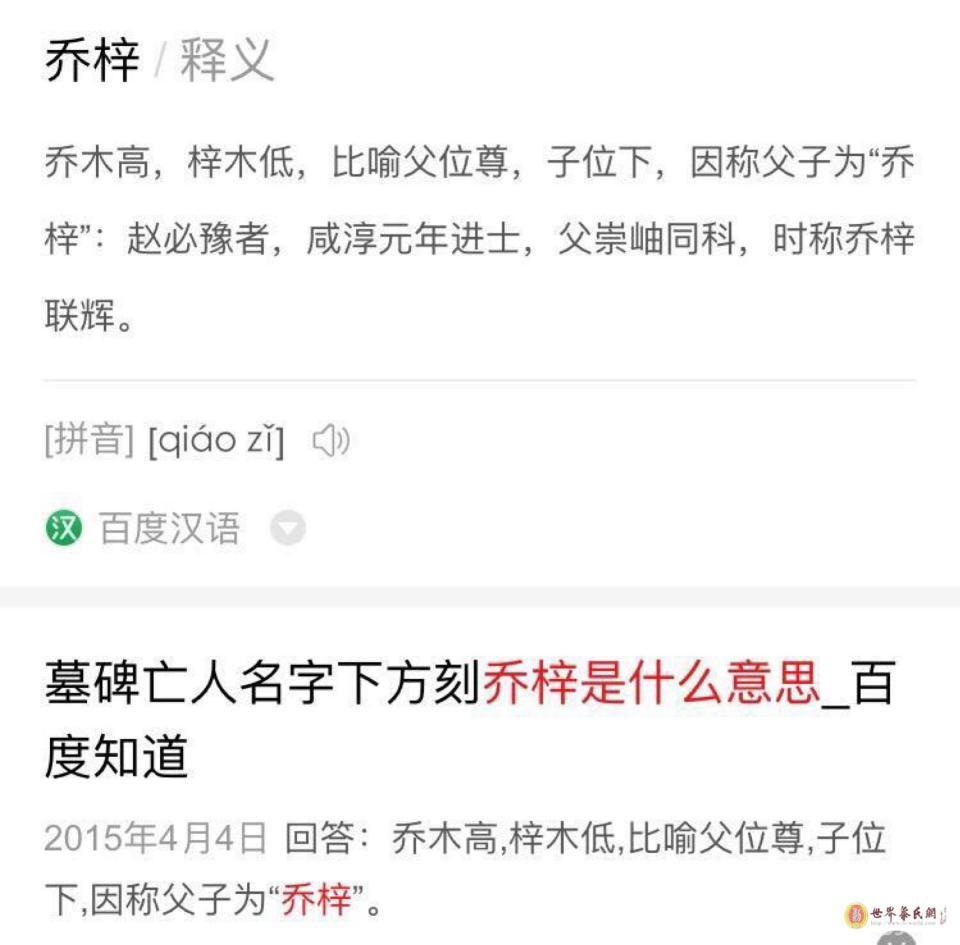Expand the dropdown arrow beside 百度汉语
The image size is (960, 945).
288,528
